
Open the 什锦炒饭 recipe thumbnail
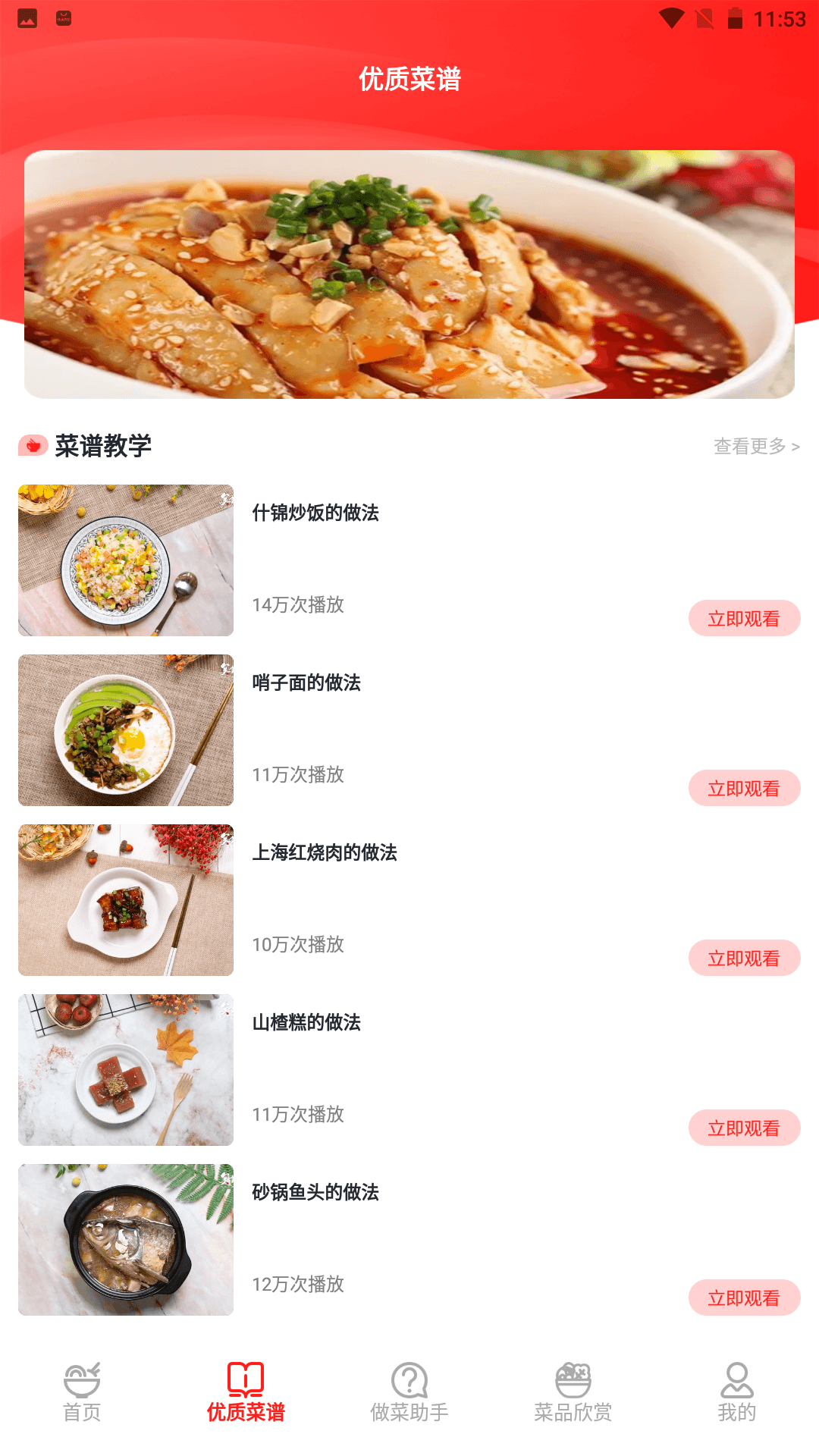click(126, 560)
